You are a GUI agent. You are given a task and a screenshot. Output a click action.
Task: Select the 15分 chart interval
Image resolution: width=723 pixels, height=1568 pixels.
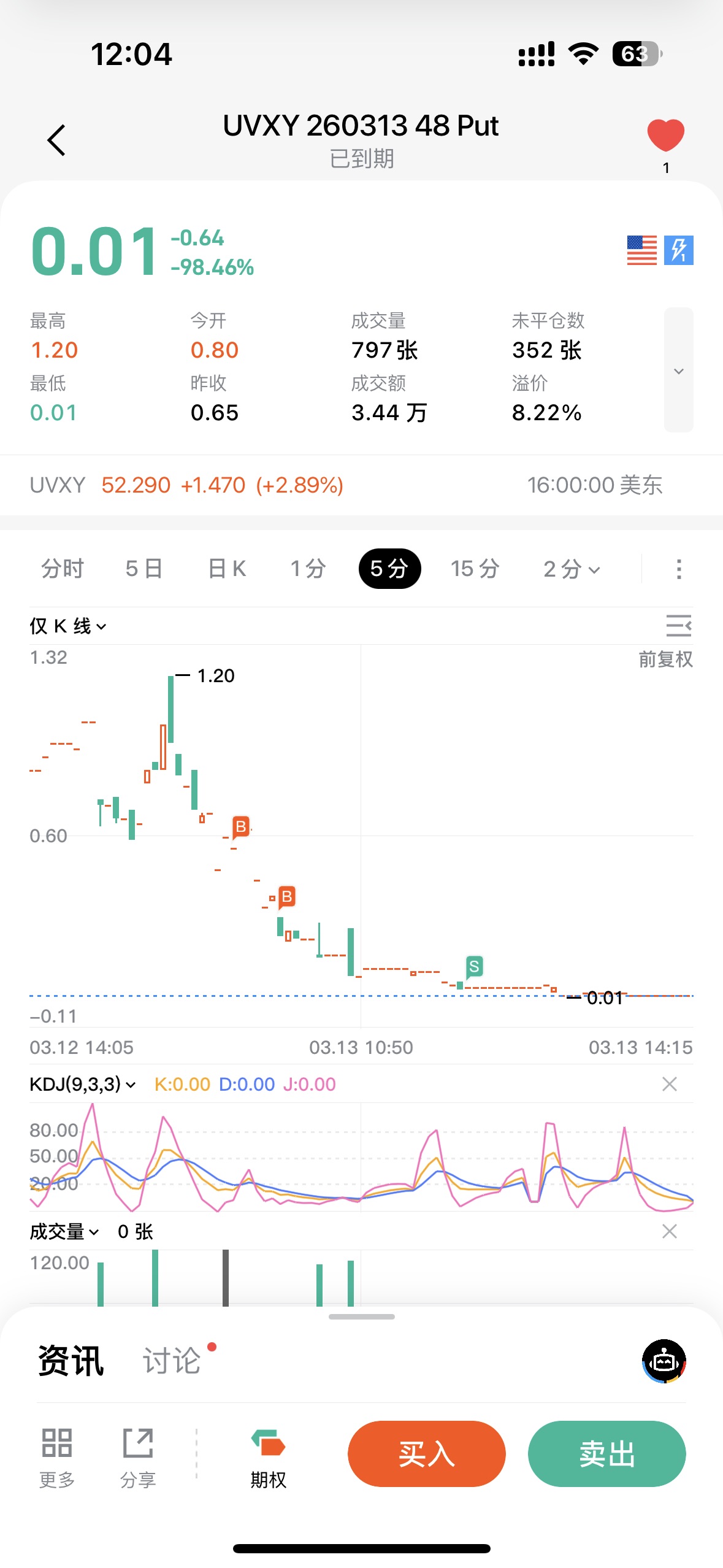(x=475, y=569)
